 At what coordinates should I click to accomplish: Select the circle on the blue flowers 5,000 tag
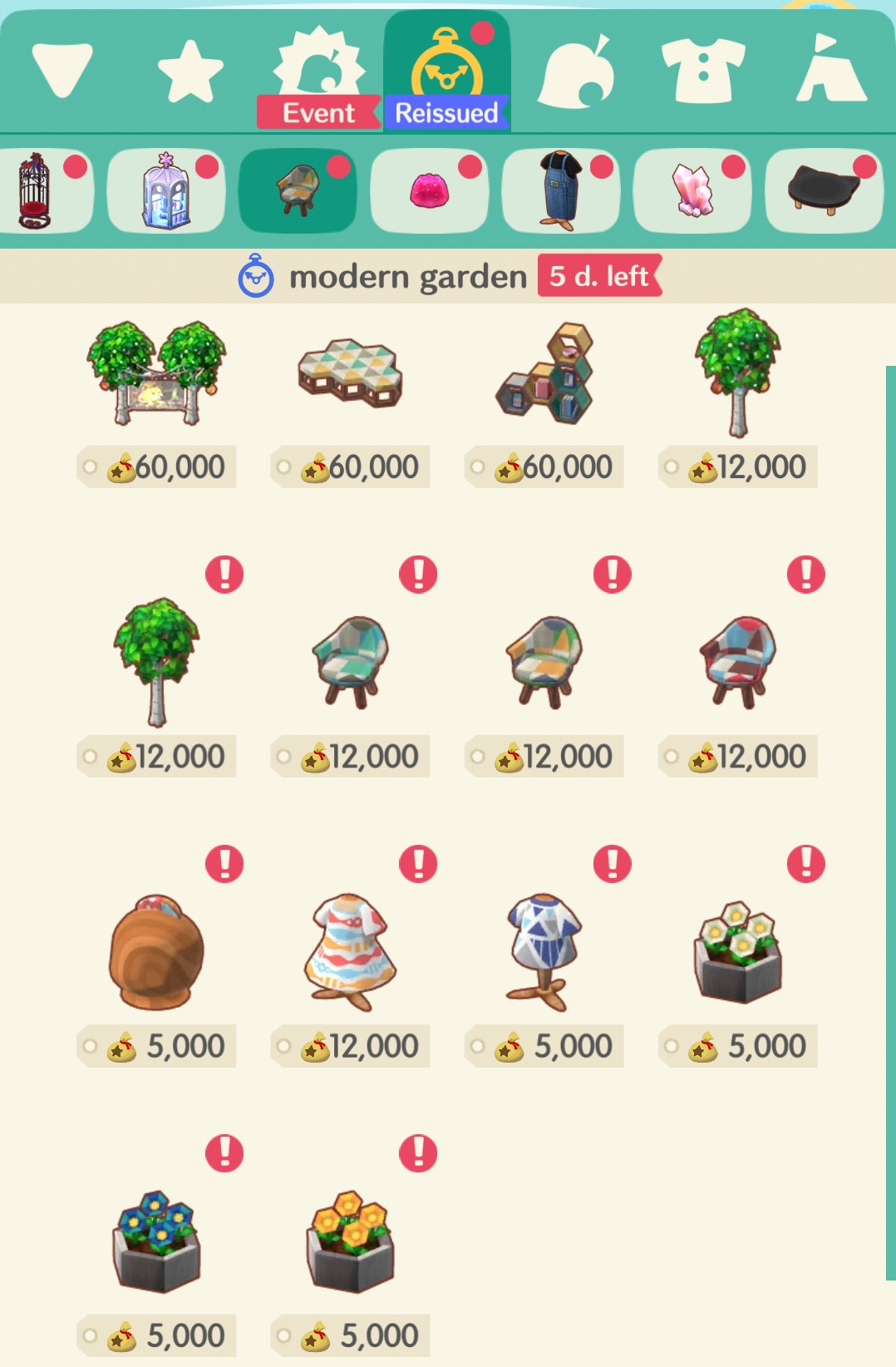point(89,1336)
